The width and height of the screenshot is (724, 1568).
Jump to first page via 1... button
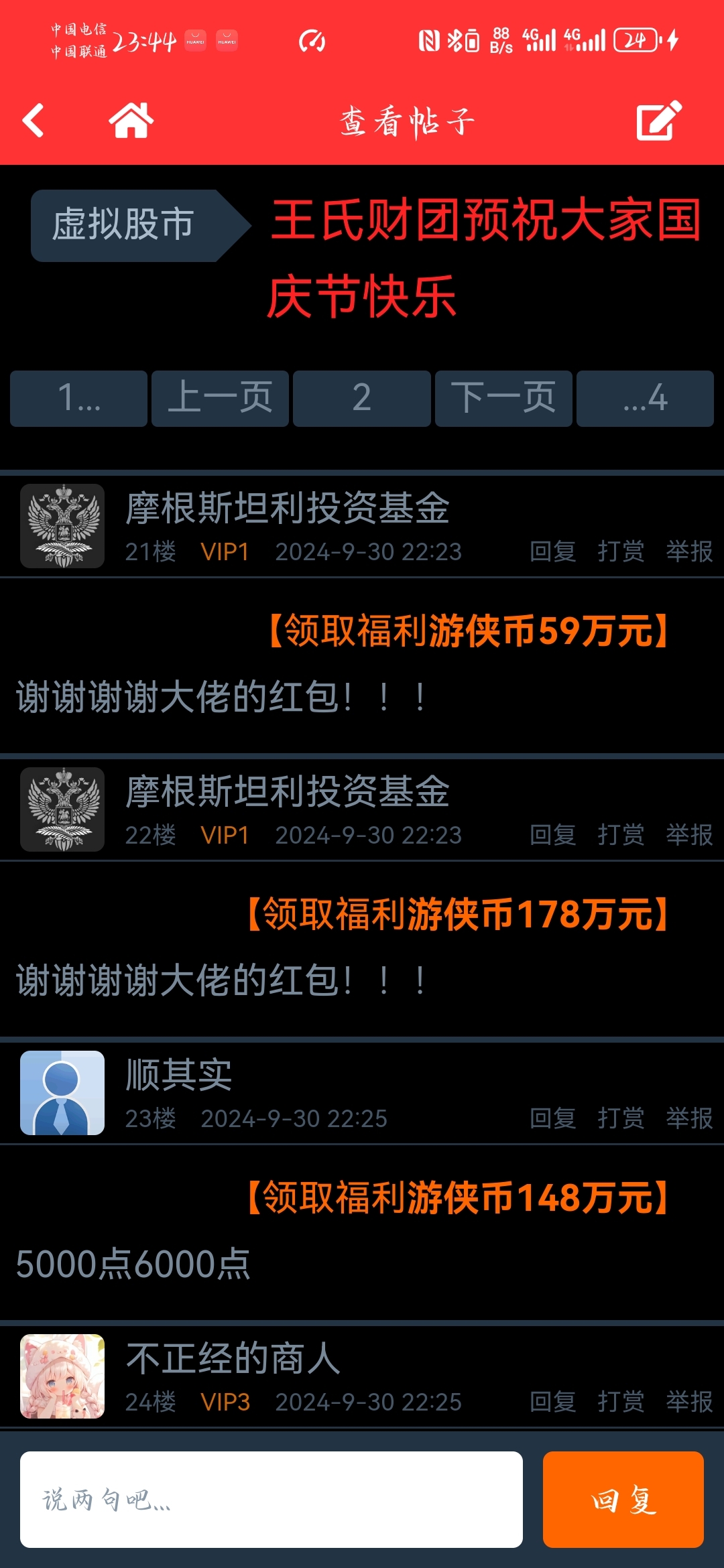click(78, 398)
